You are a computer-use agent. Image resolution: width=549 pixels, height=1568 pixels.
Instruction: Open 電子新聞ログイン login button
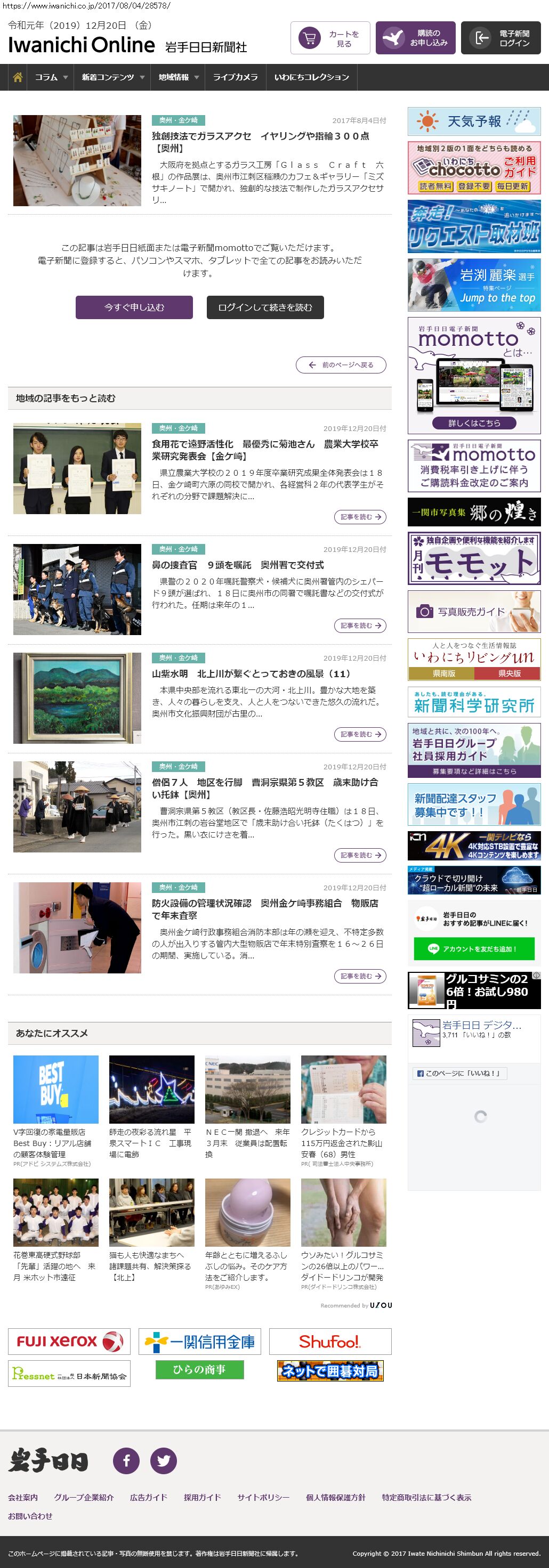(x=500, y=38)
